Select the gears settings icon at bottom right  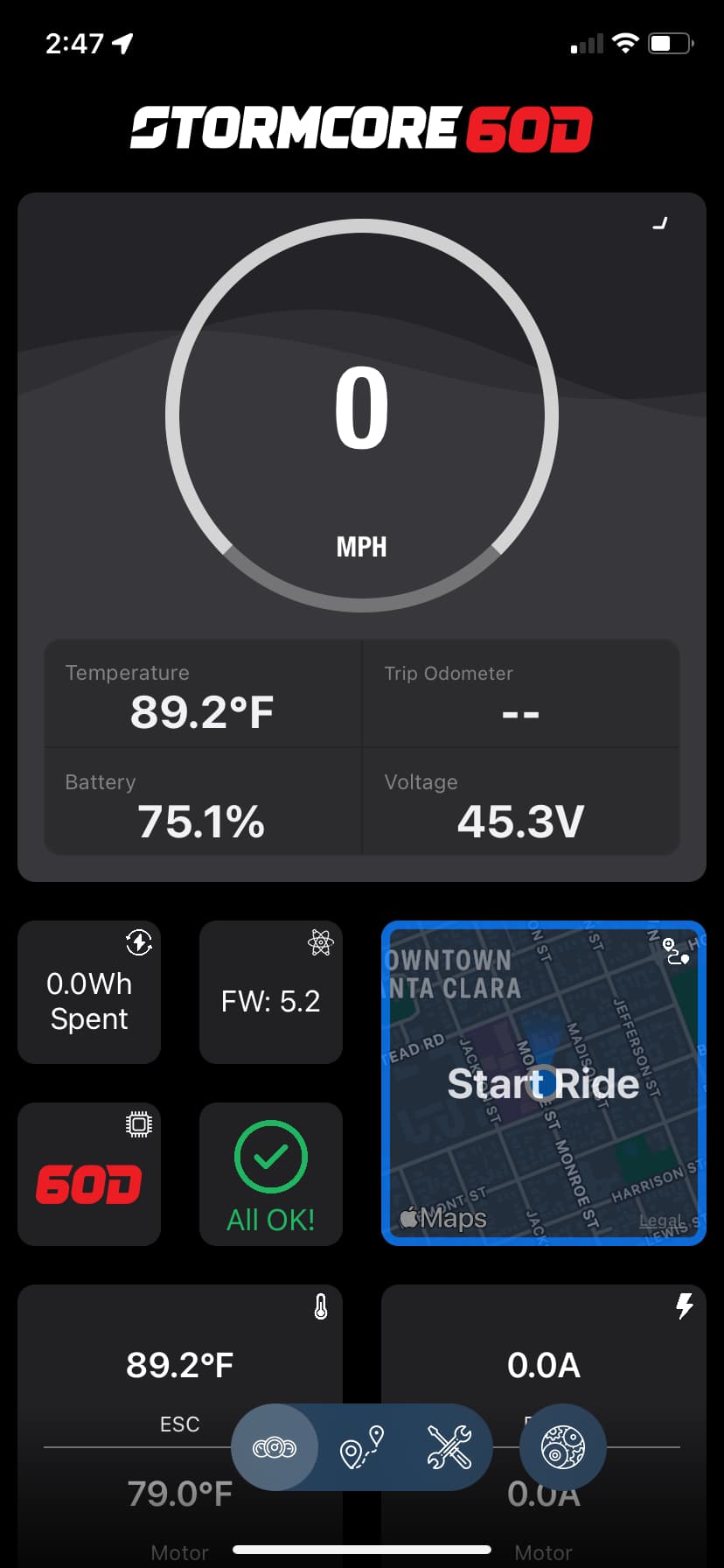pyautogui.click(x=563, y=1446)
